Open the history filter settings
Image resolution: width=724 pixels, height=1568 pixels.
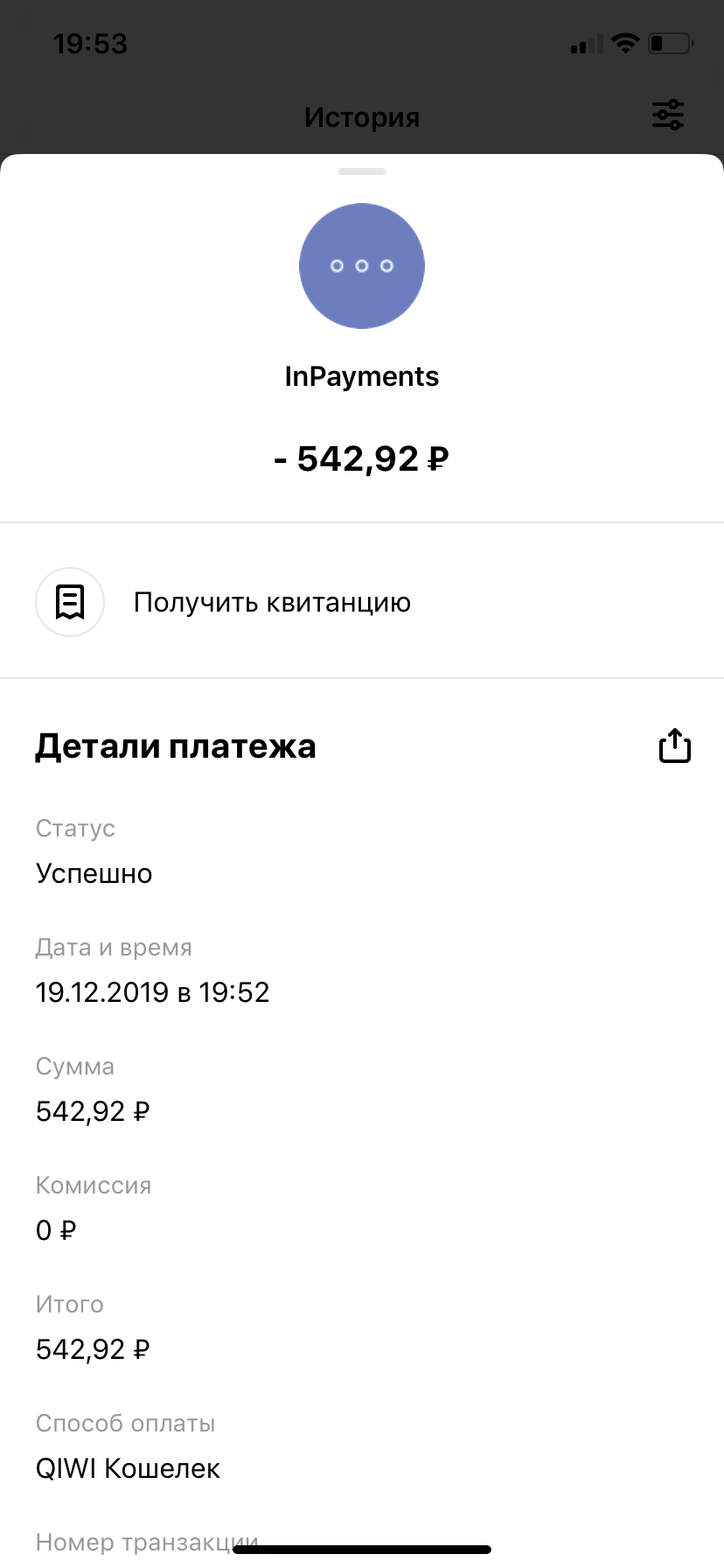point(668,115)
